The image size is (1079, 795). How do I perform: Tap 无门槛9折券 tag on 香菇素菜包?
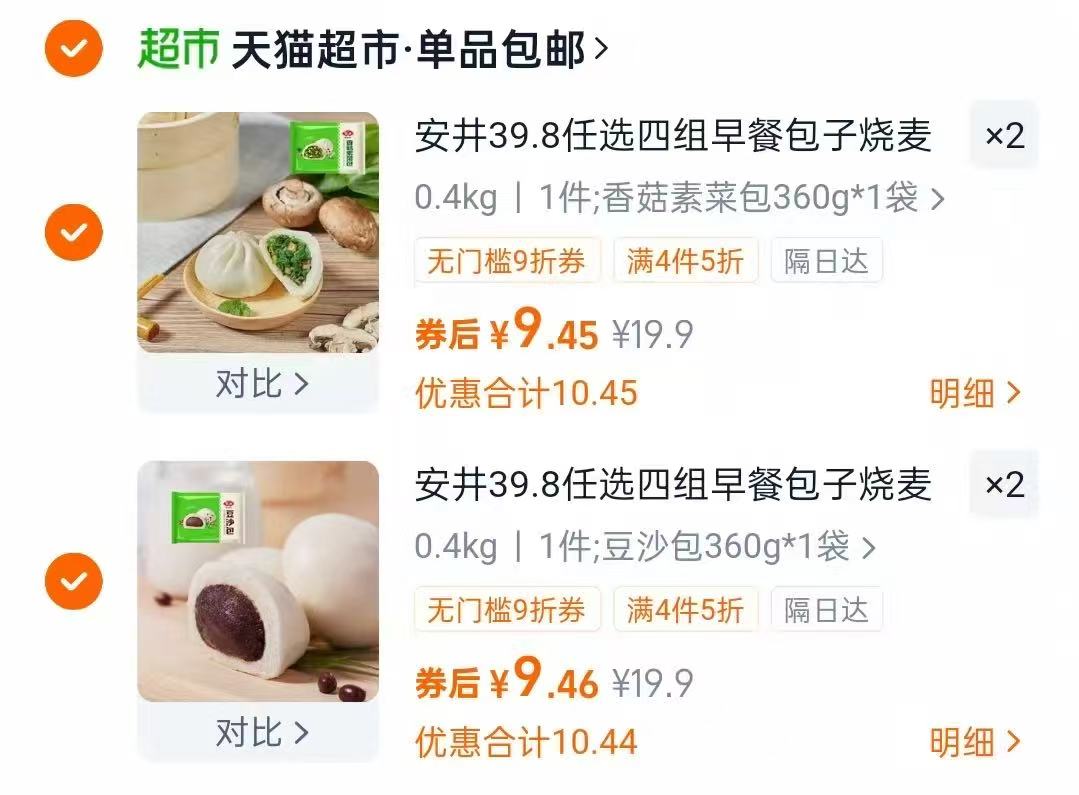tap(507, 262)
